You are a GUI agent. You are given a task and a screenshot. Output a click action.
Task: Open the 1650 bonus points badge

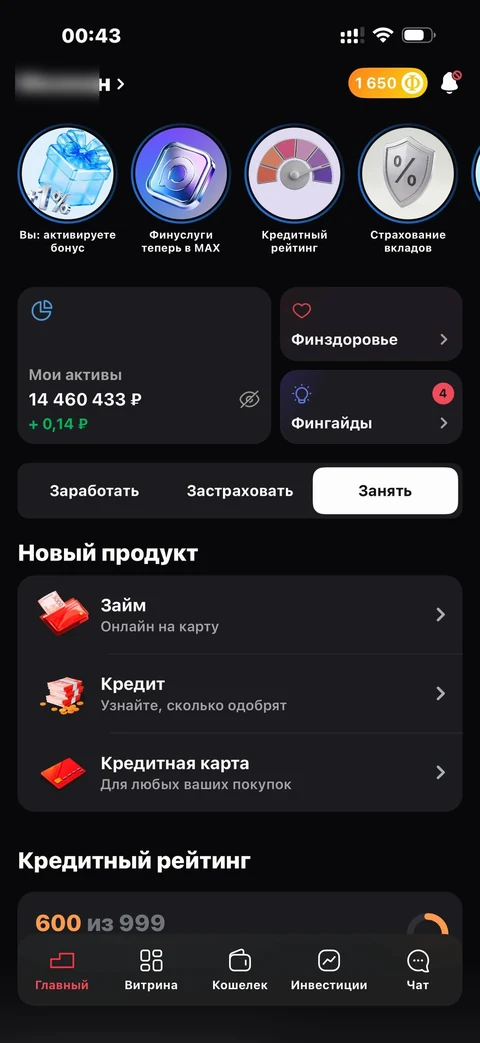(388, 83)
